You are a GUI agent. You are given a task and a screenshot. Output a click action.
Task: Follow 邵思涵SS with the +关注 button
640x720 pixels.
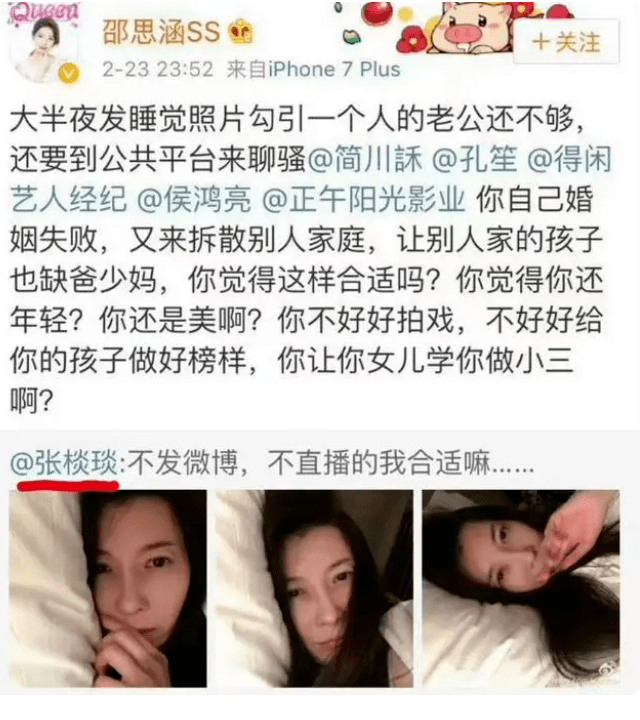tap(567, 42)
